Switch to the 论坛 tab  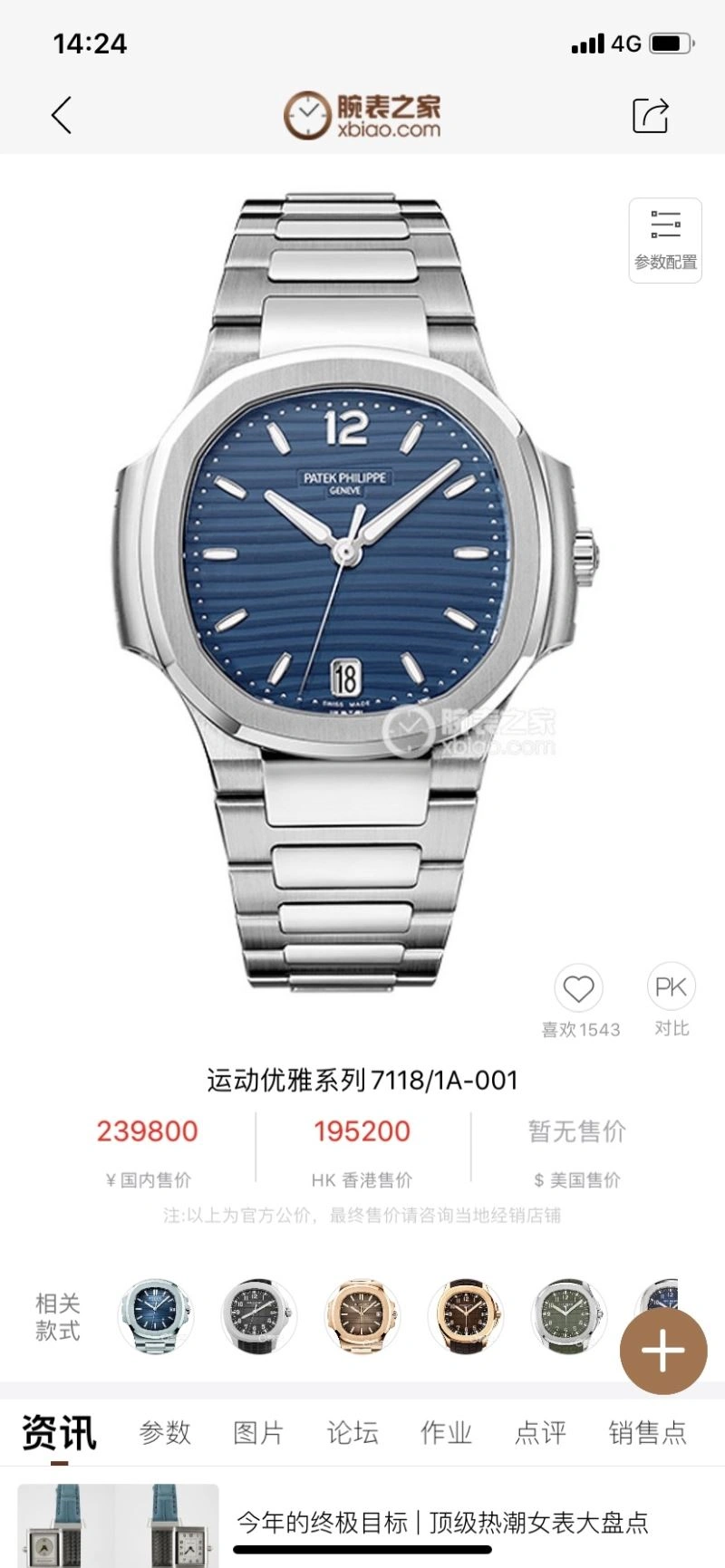click(353, 1433)
